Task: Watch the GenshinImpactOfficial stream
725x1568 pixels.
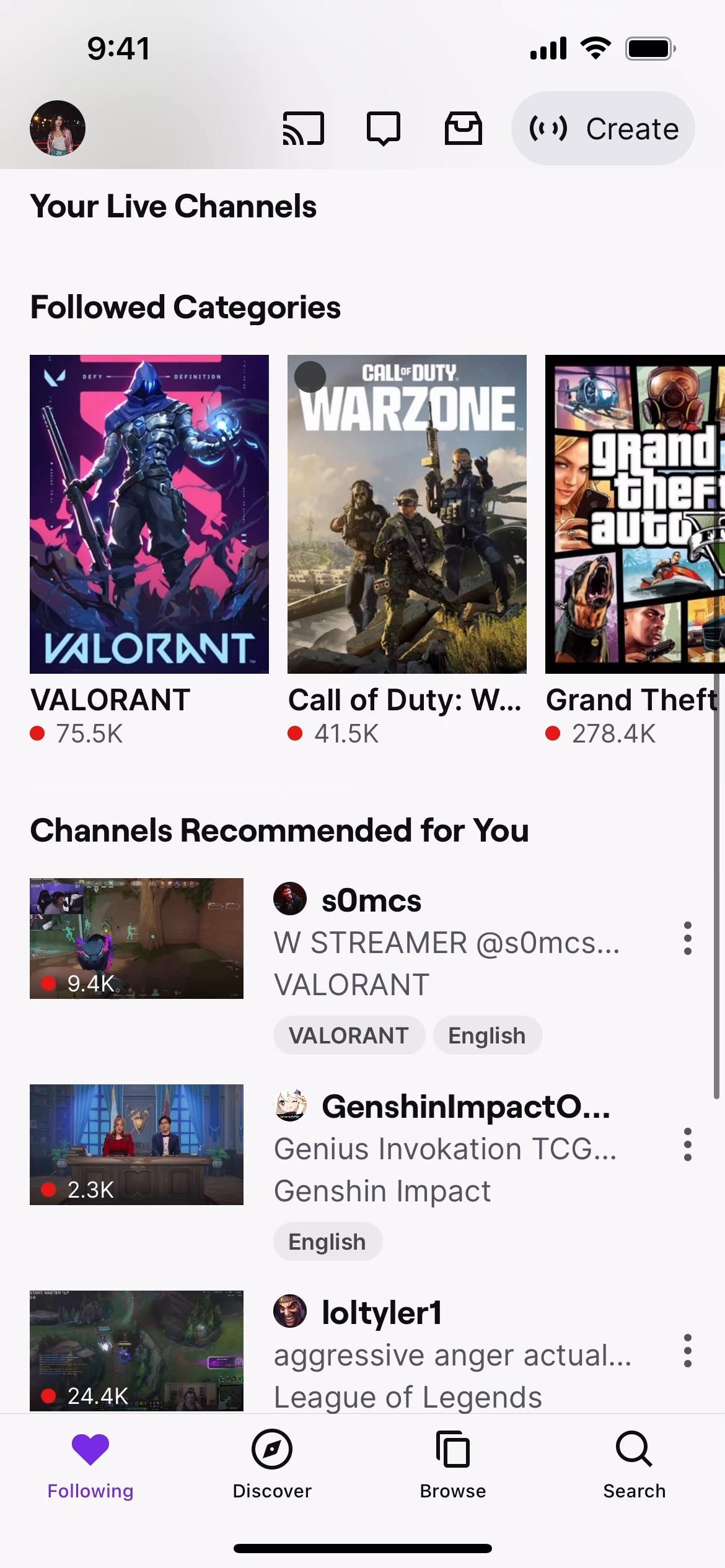Action: 136,1144
